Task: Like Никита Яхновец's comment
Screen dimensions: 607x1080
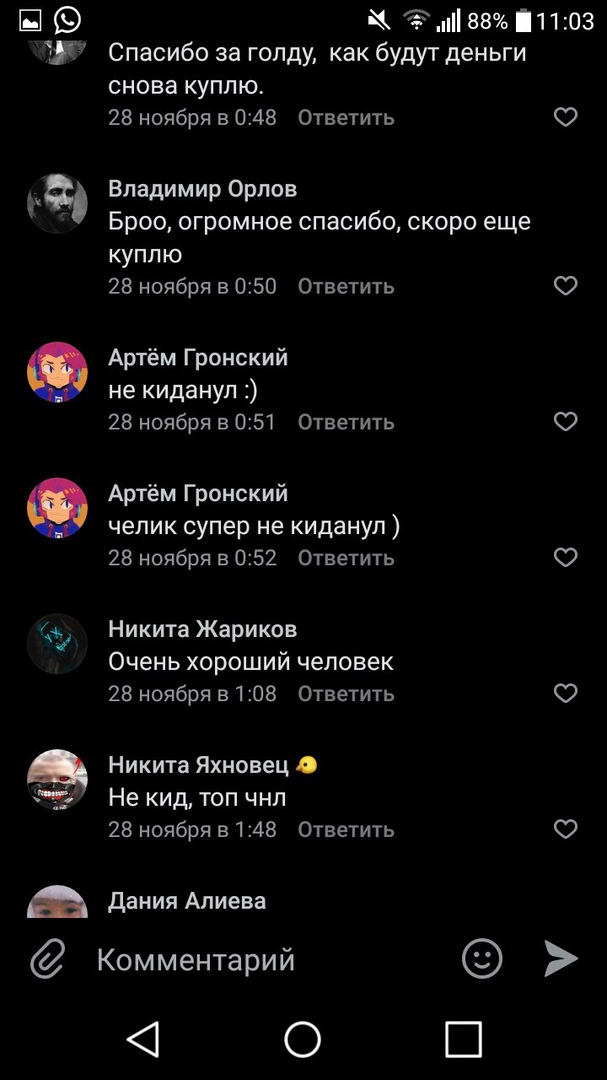Action: pyautogui.click(x=565, y=829)
